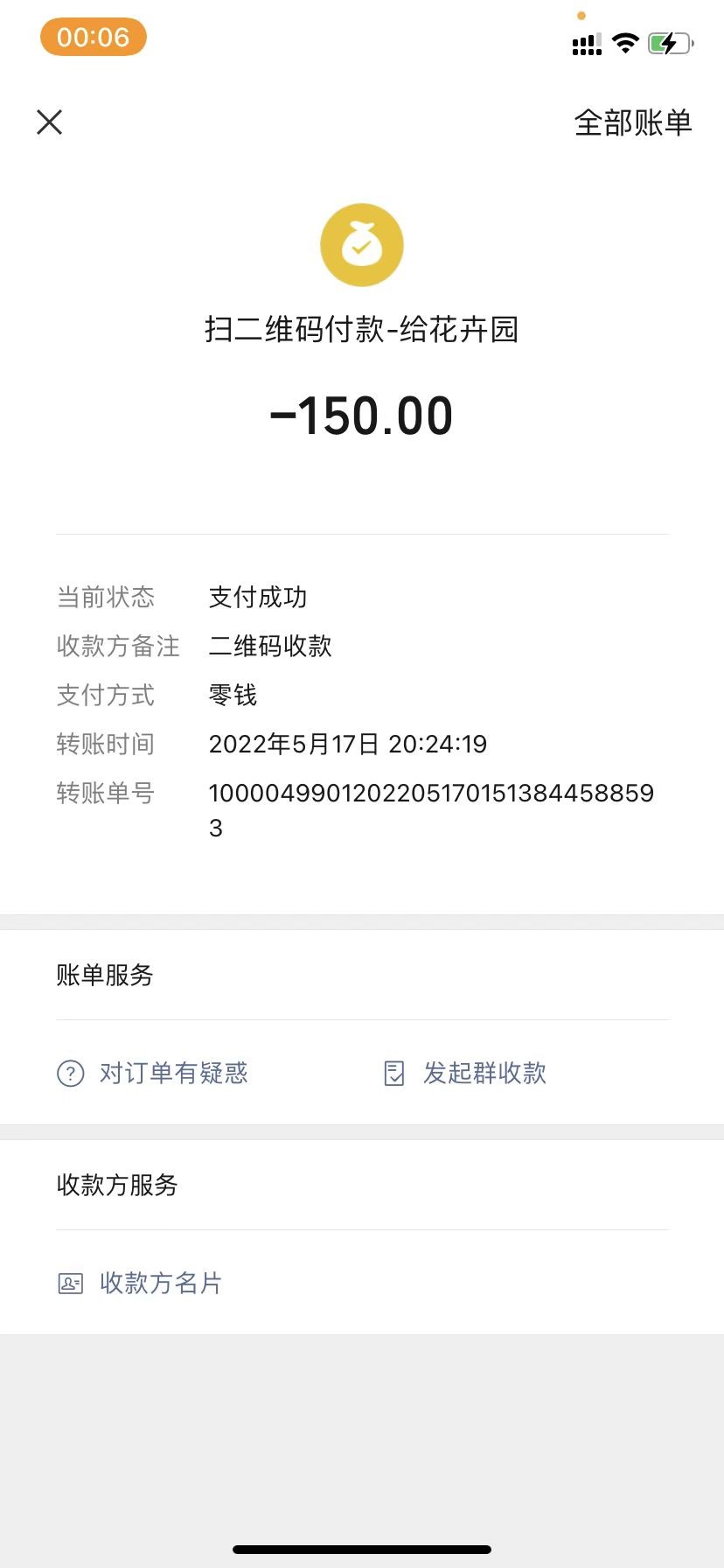The image size is (724, 1568).
Task: Tap the contact card icon beside 收款方名片
Action: click(70, 1283)
